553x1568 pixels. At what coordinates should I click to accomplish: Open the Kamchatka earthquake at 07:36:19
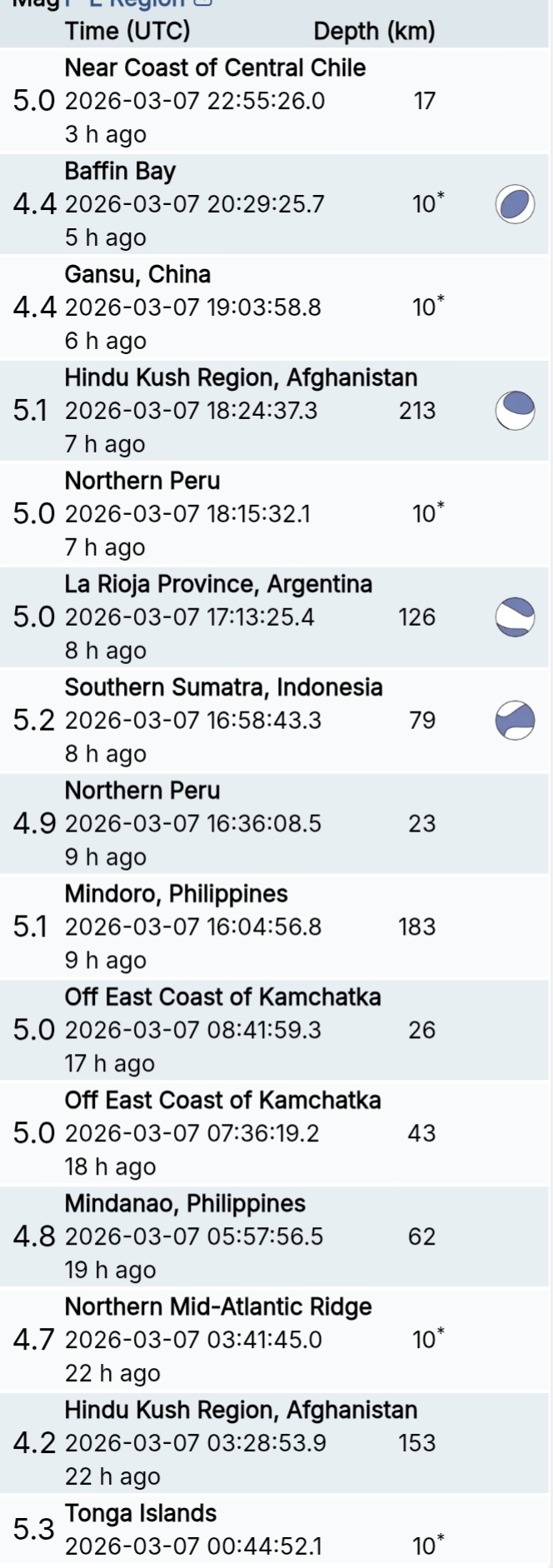click(x=222, y=1101)
